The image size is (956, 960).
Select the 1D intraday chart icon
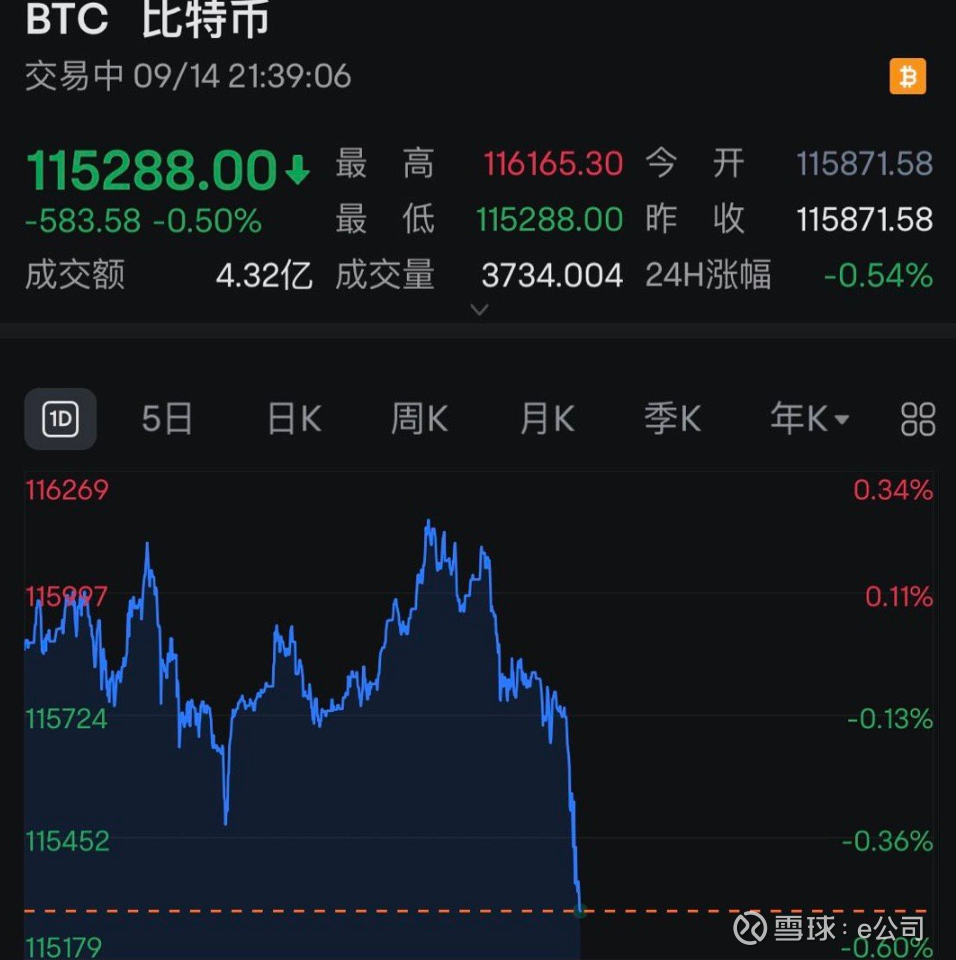coord(60,420)
